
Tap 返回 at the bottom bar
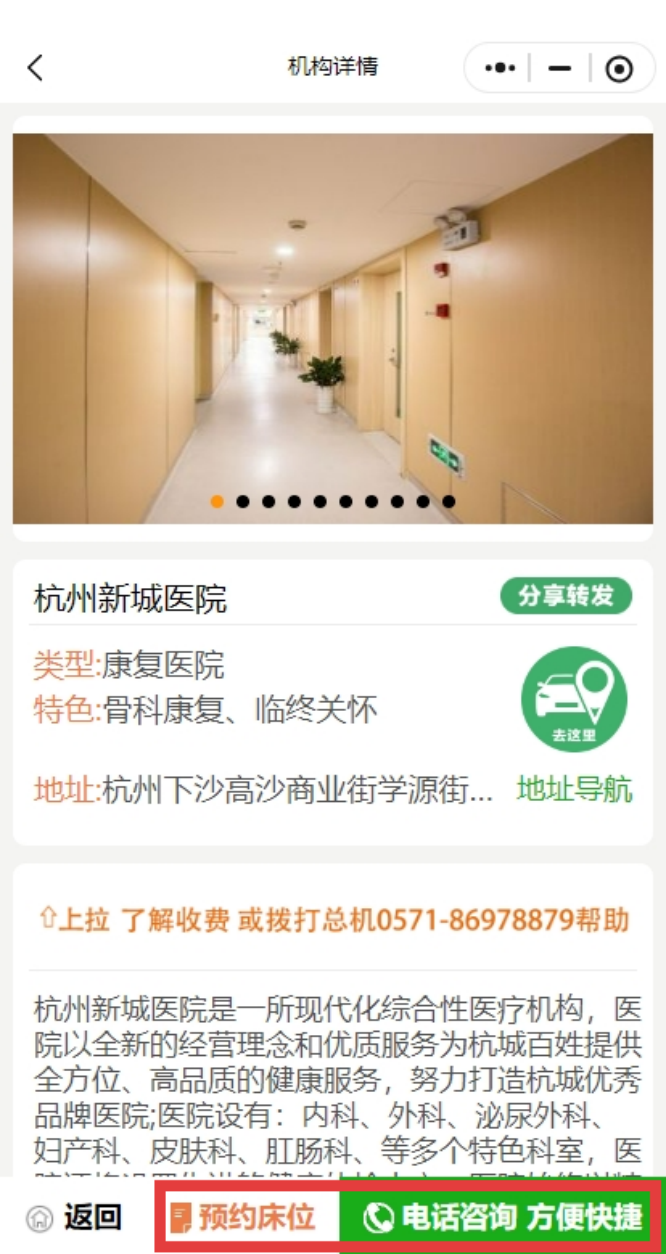[x=75, y=1217]
